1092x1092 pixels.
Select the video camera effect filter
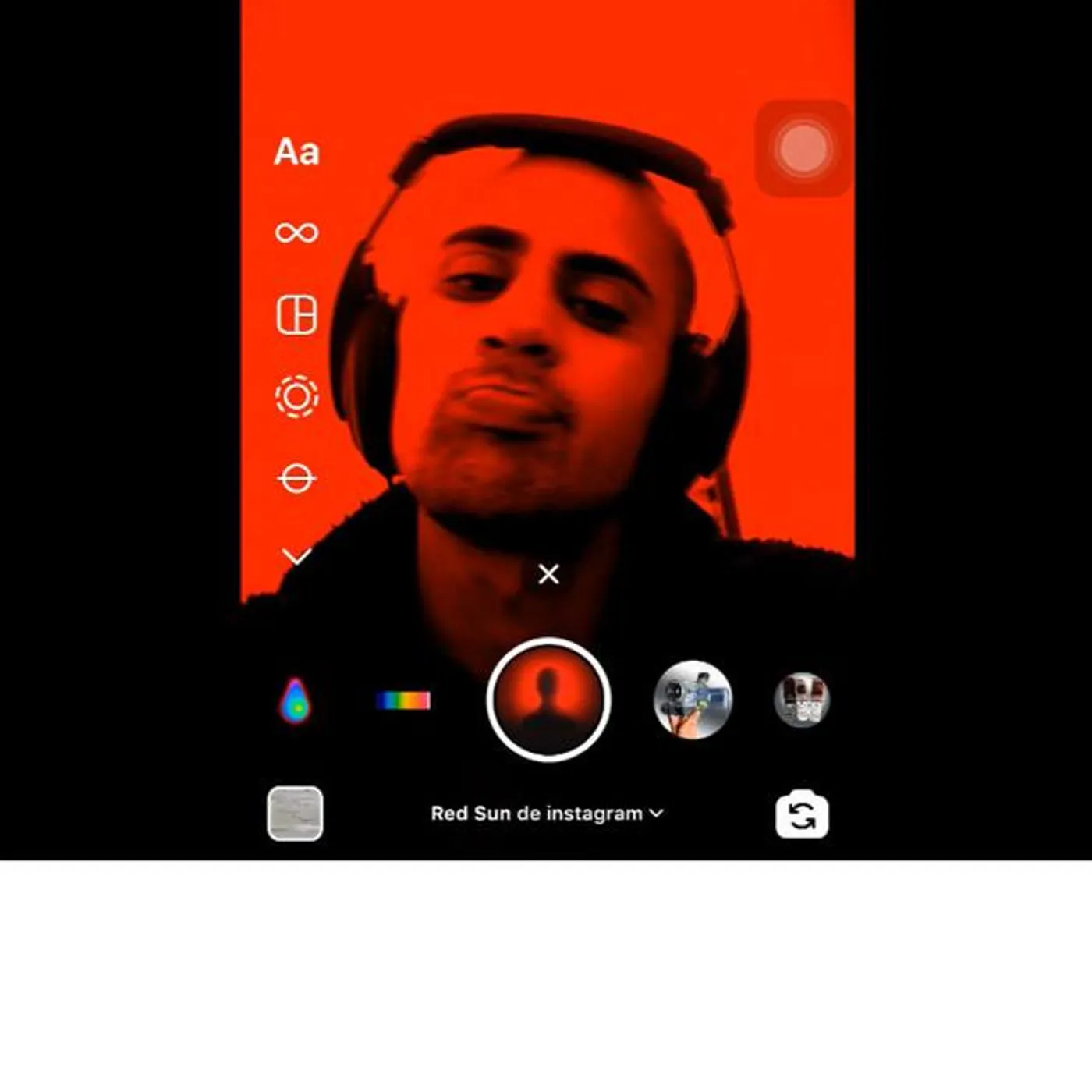coord(693,700)
